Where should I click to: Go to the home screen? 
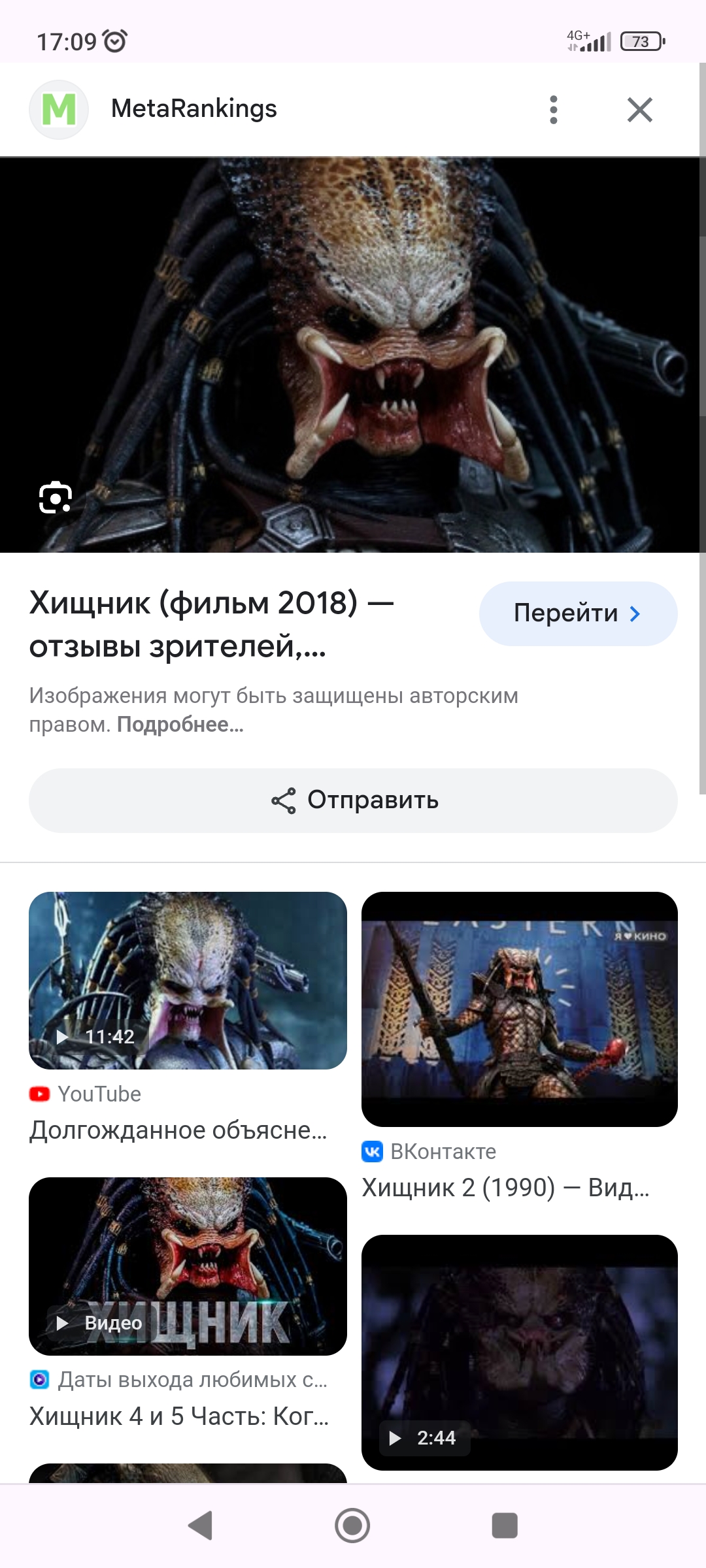click(x=352, y=1526)
